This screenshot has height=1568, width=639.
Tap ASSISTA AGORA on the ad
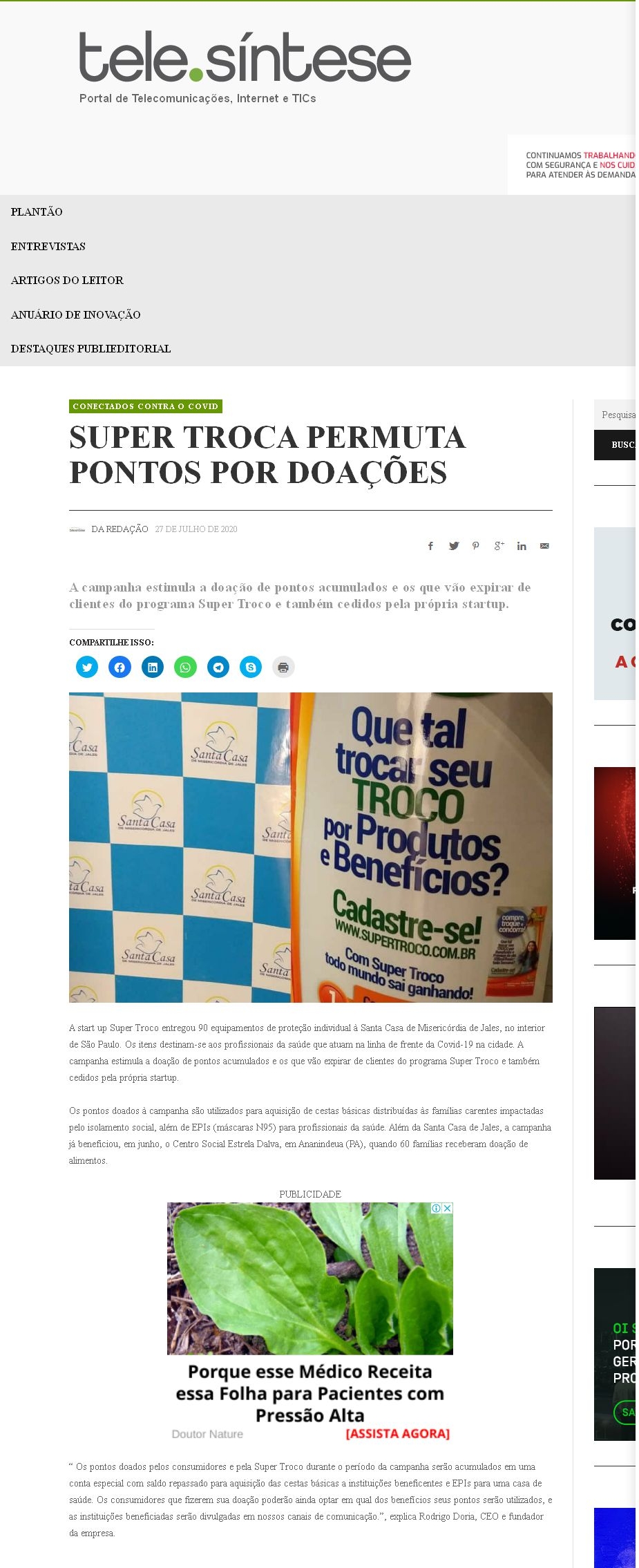point(397,1434)
